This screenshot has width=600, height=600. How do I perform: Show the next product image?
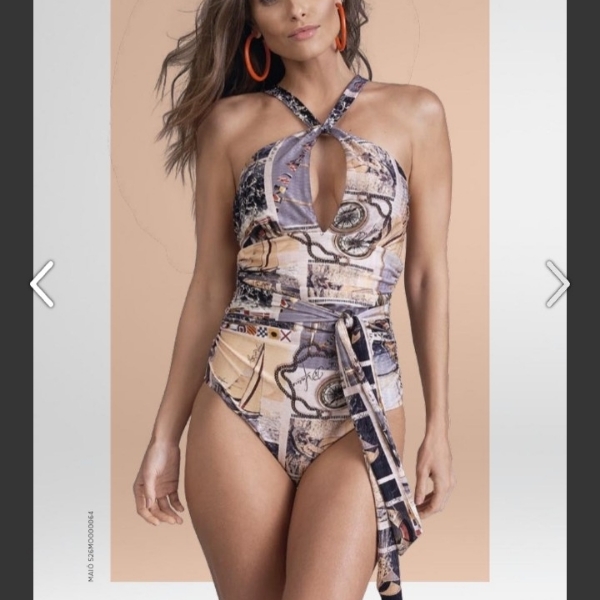click(557, 284)
